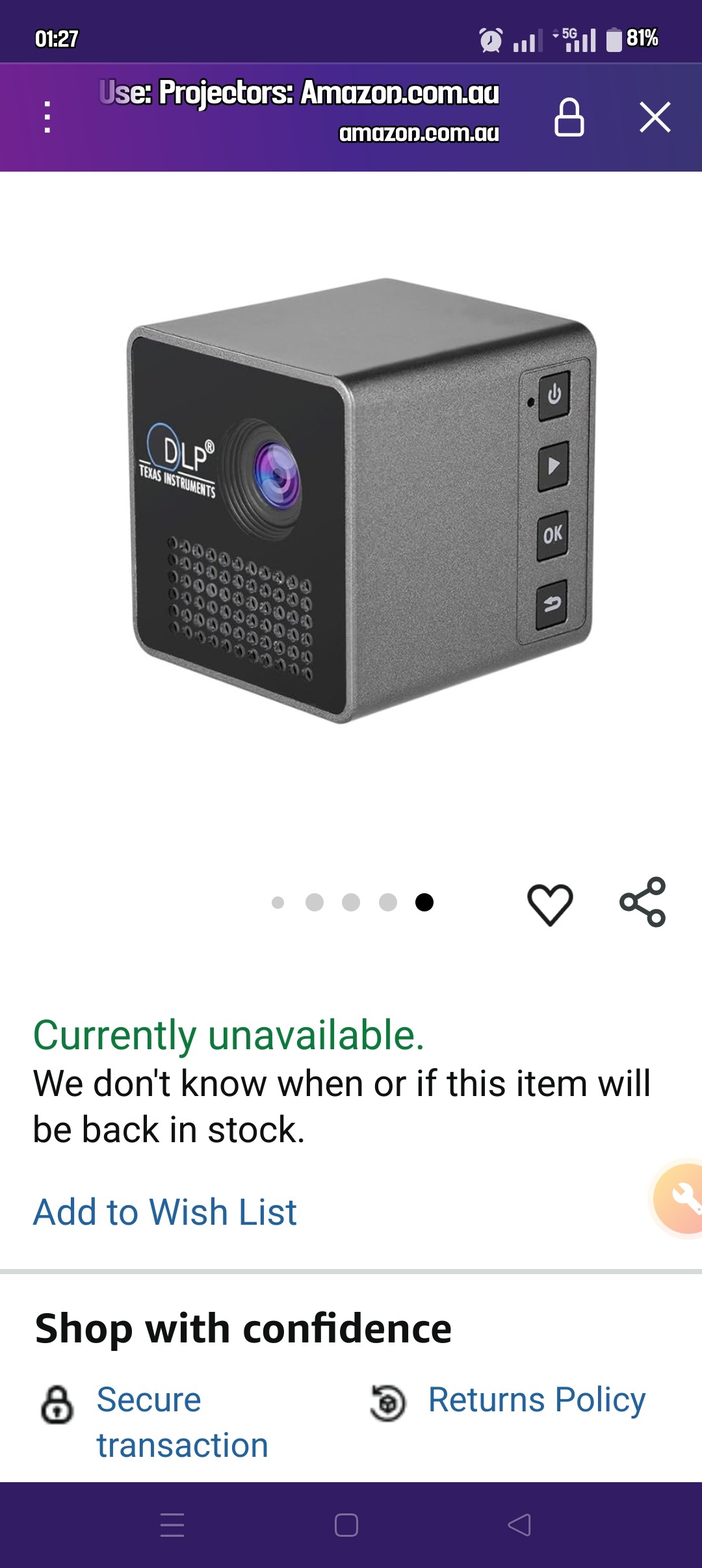This screenshot has height=1568, width=702.
Task: Tap the floating orange wrench button
Action: point(679,1197)
